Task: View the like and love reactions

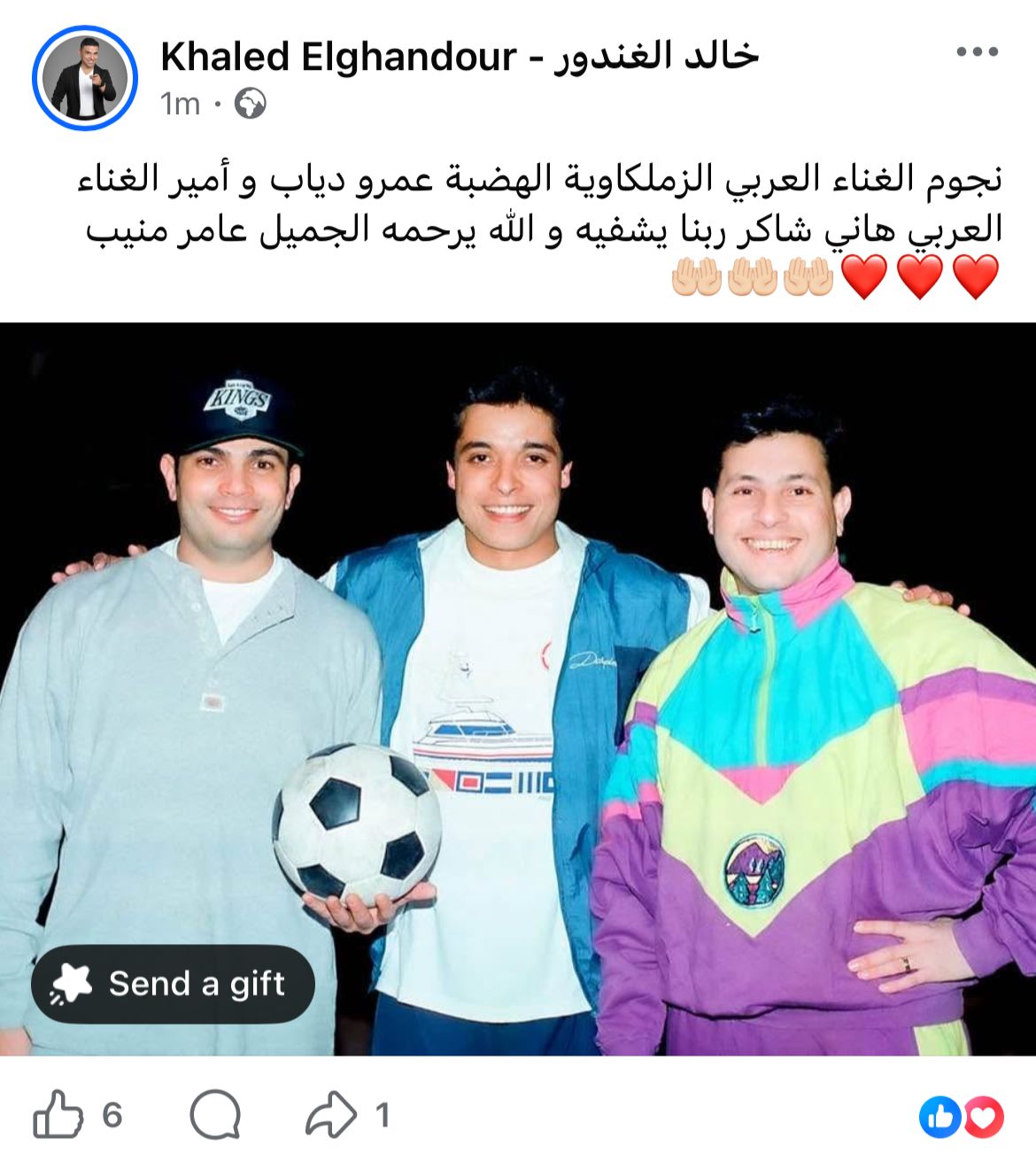Action: click(961, 1117)
